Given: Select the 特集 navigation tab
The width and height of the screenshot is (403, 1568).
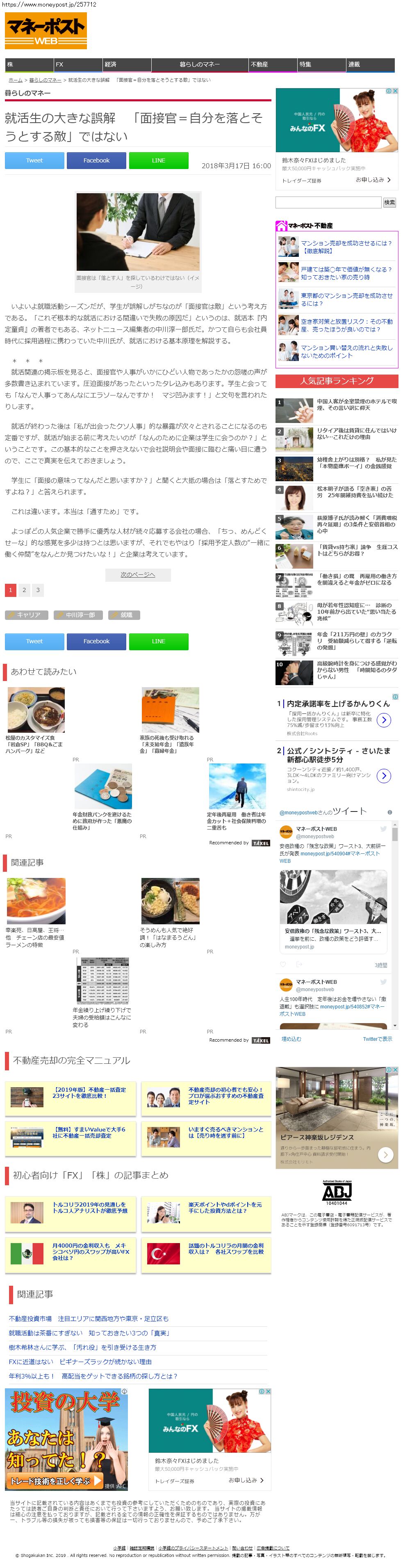Looking at the screenshot, I should click(x=321, y=64).
